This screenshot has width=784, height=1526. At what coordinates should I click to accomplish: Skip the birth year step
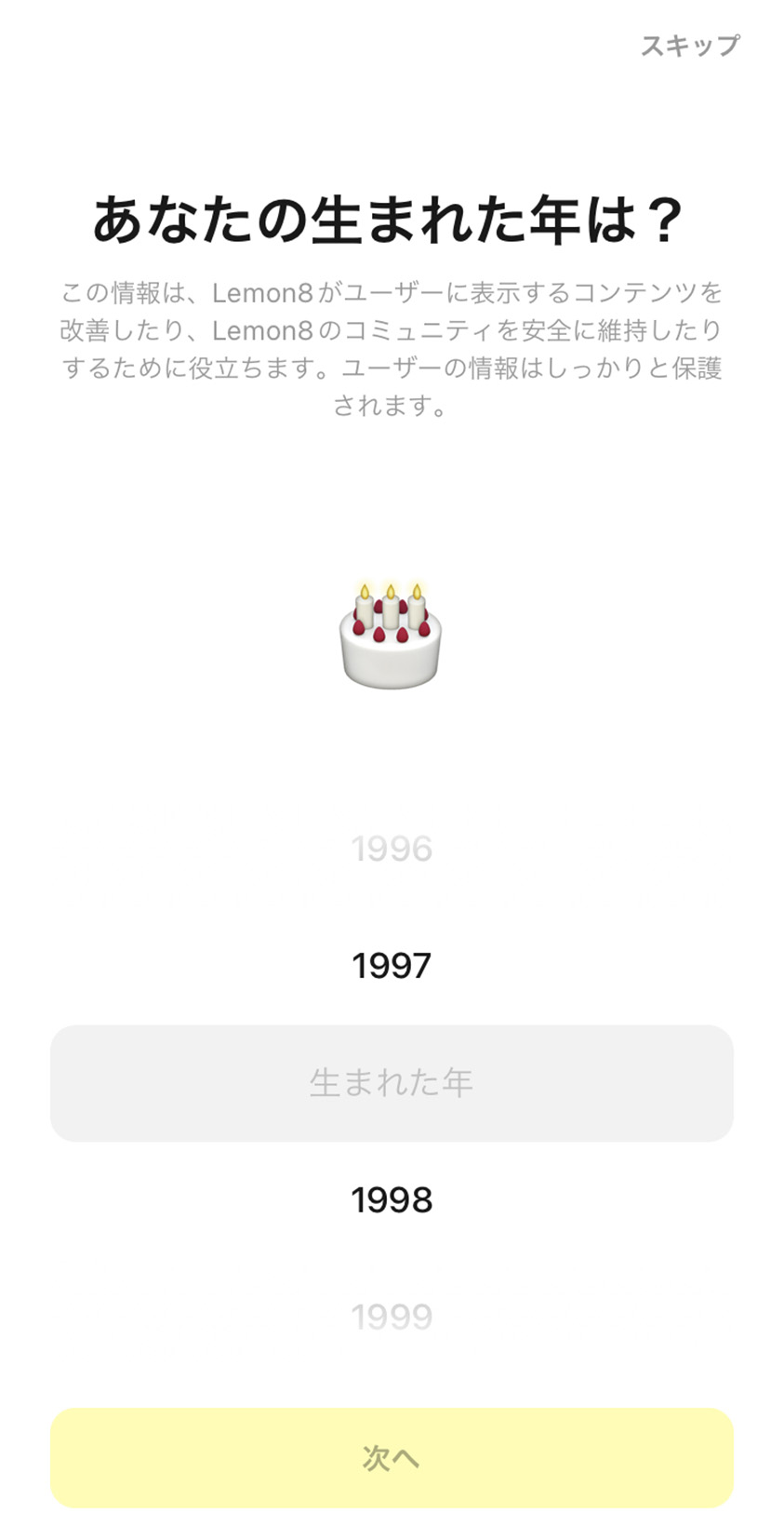pyautogui.click(x=689, y=45)
